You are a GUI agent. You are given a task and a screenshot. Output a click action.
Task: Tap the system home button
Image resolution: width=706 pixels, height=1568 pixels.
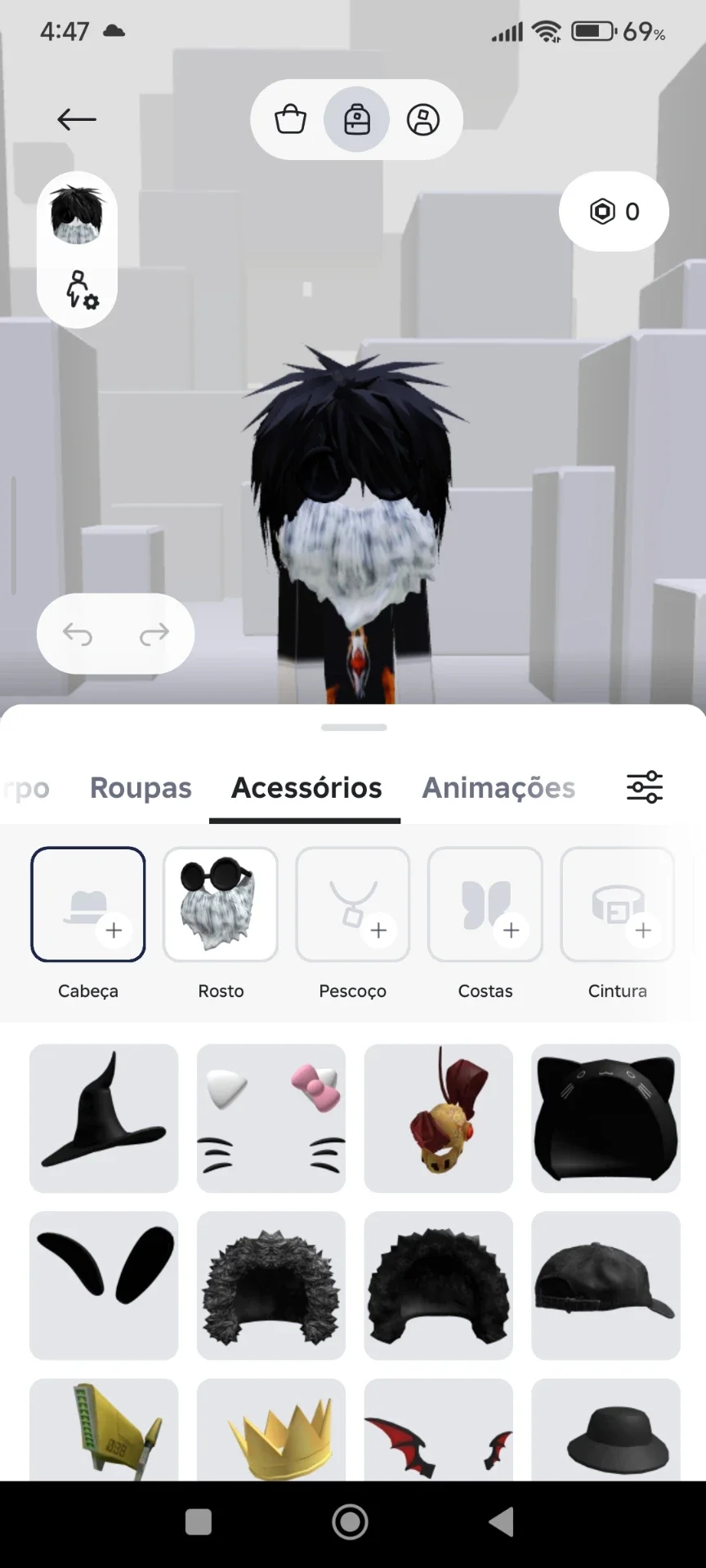(x=350, y=1522)
